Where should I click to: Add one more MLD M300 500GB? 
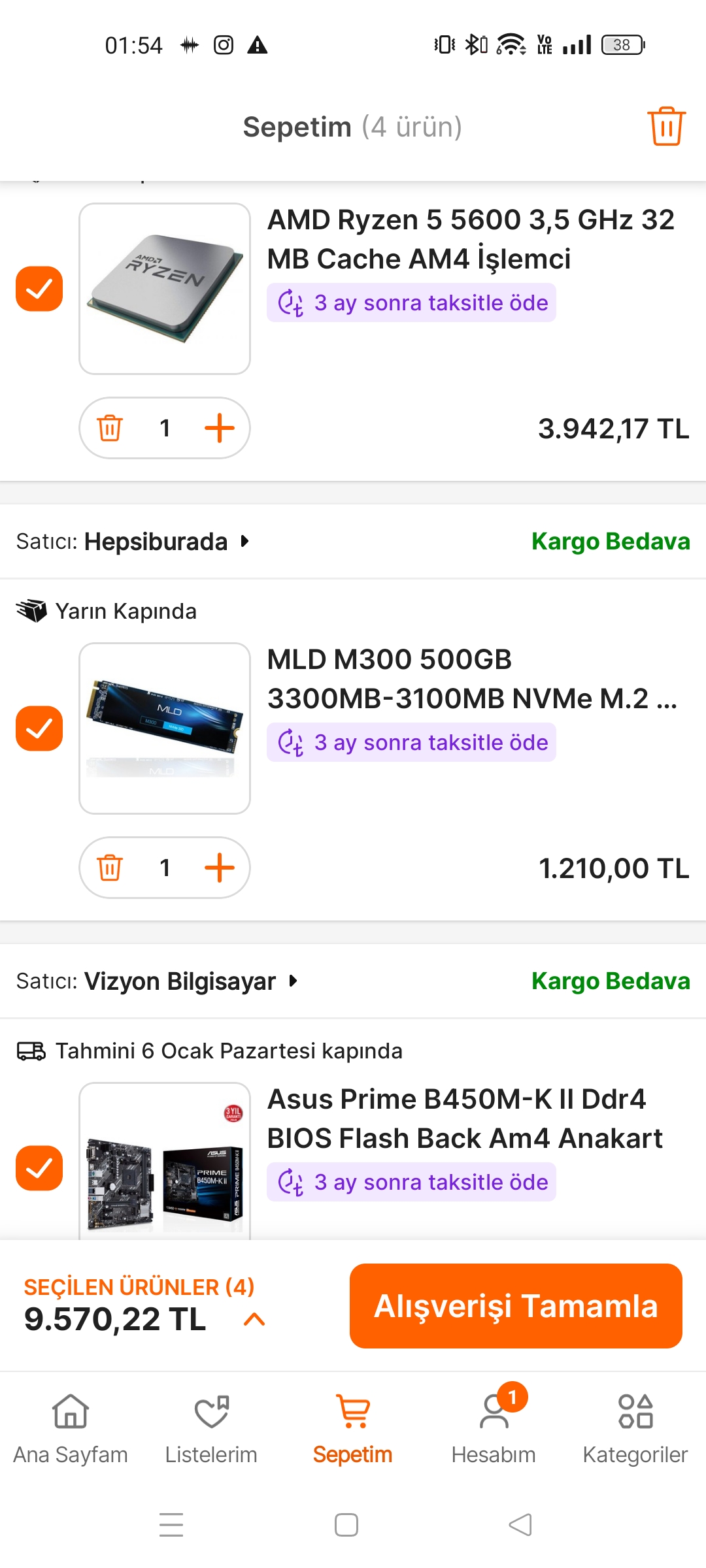pyautogui.click(x=220, y=868)
